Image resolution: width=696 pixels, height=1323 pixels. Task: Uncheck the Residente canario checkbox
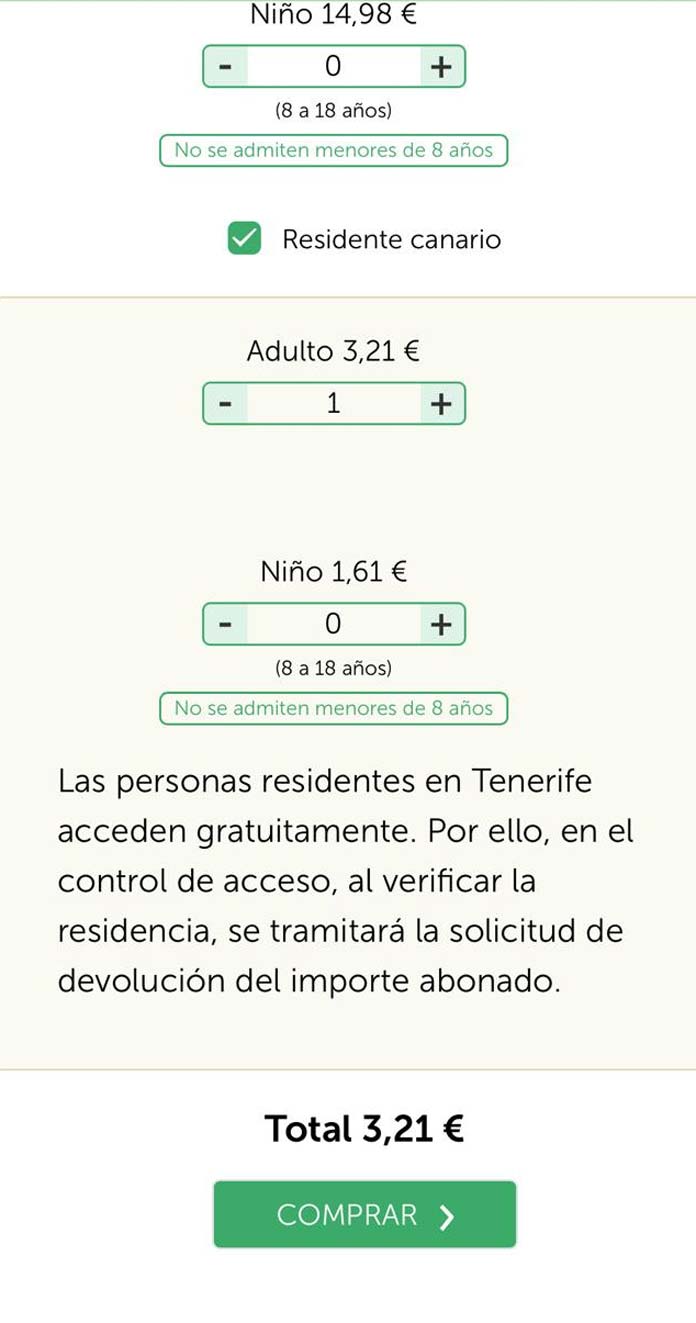(x=244, y=239)
